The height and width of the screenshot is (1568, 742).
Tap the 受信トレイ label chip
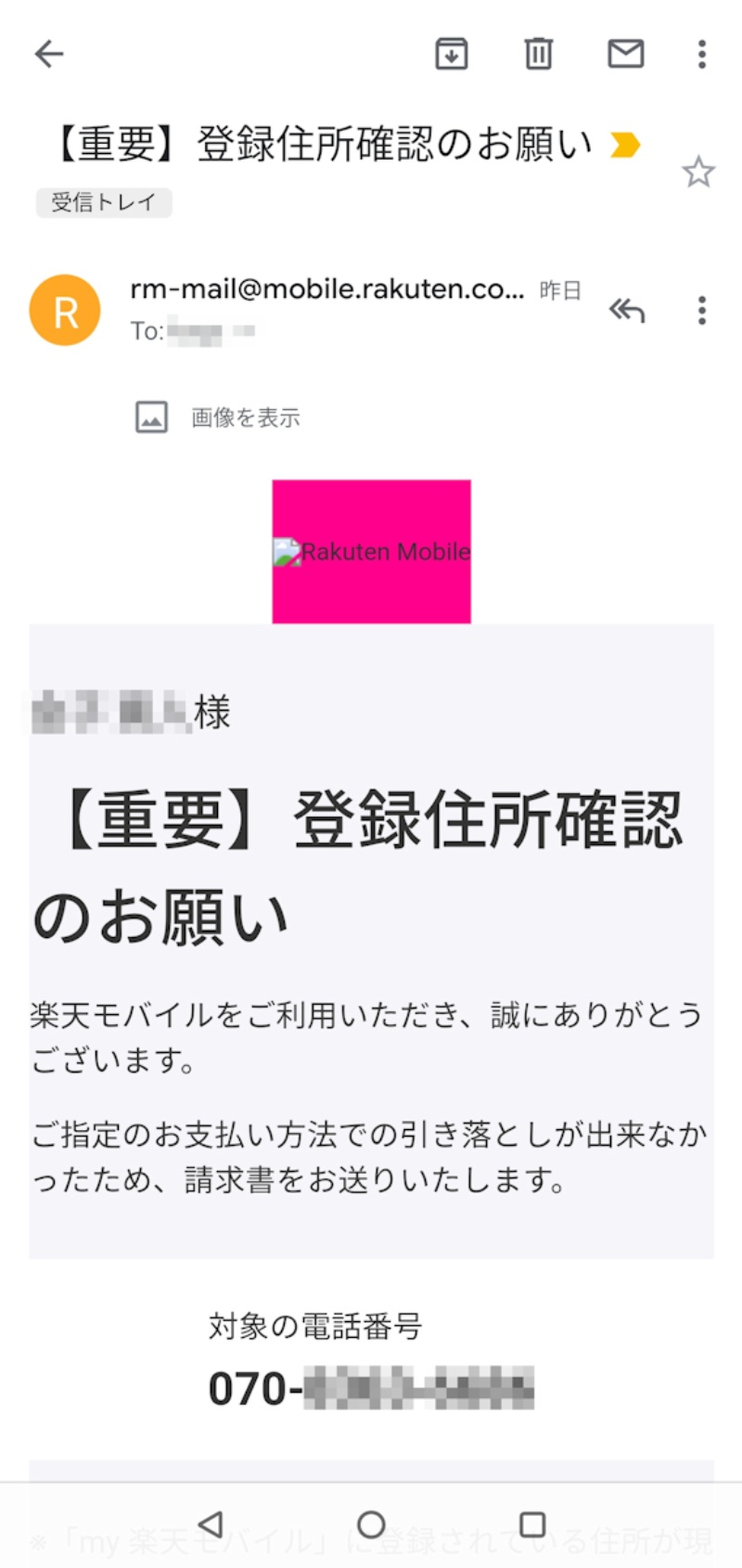click(x=104, y=202)
